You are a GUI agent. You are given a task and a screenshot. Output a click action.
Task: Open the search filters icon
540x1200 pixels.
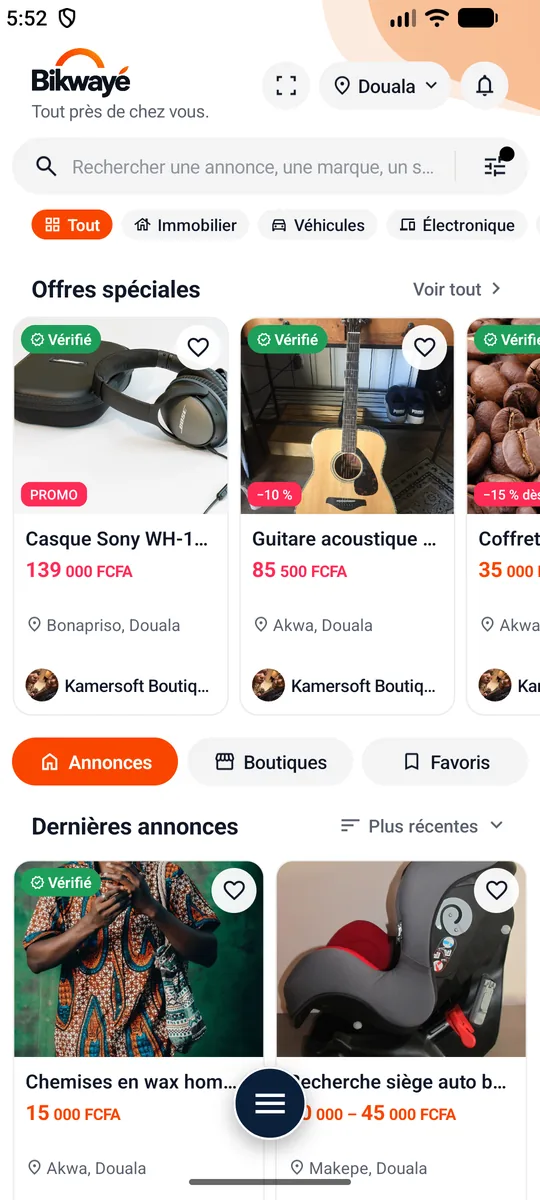pos(495,166)
